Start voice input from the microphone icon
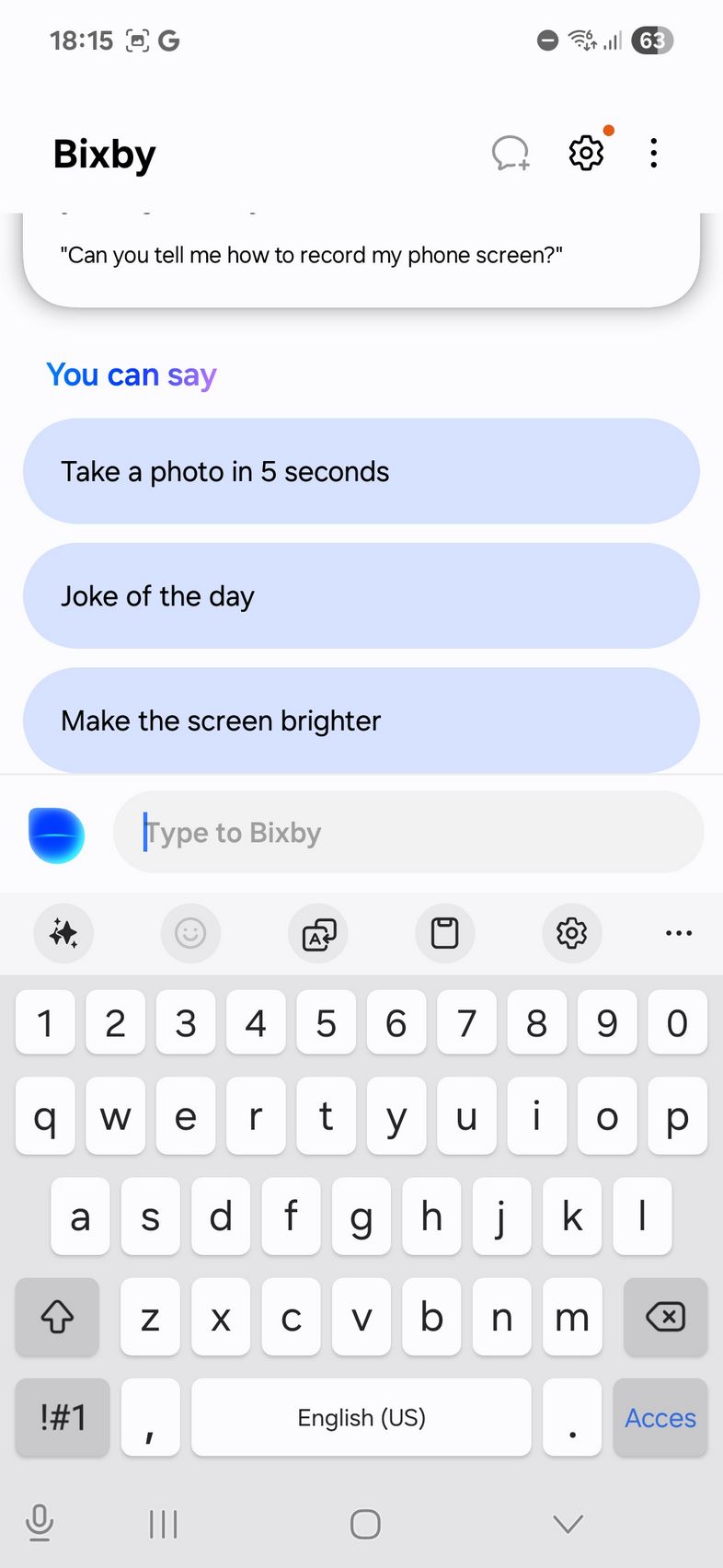The width and height of the screenshot is (723, 1568). click(x=39, y=1523)
